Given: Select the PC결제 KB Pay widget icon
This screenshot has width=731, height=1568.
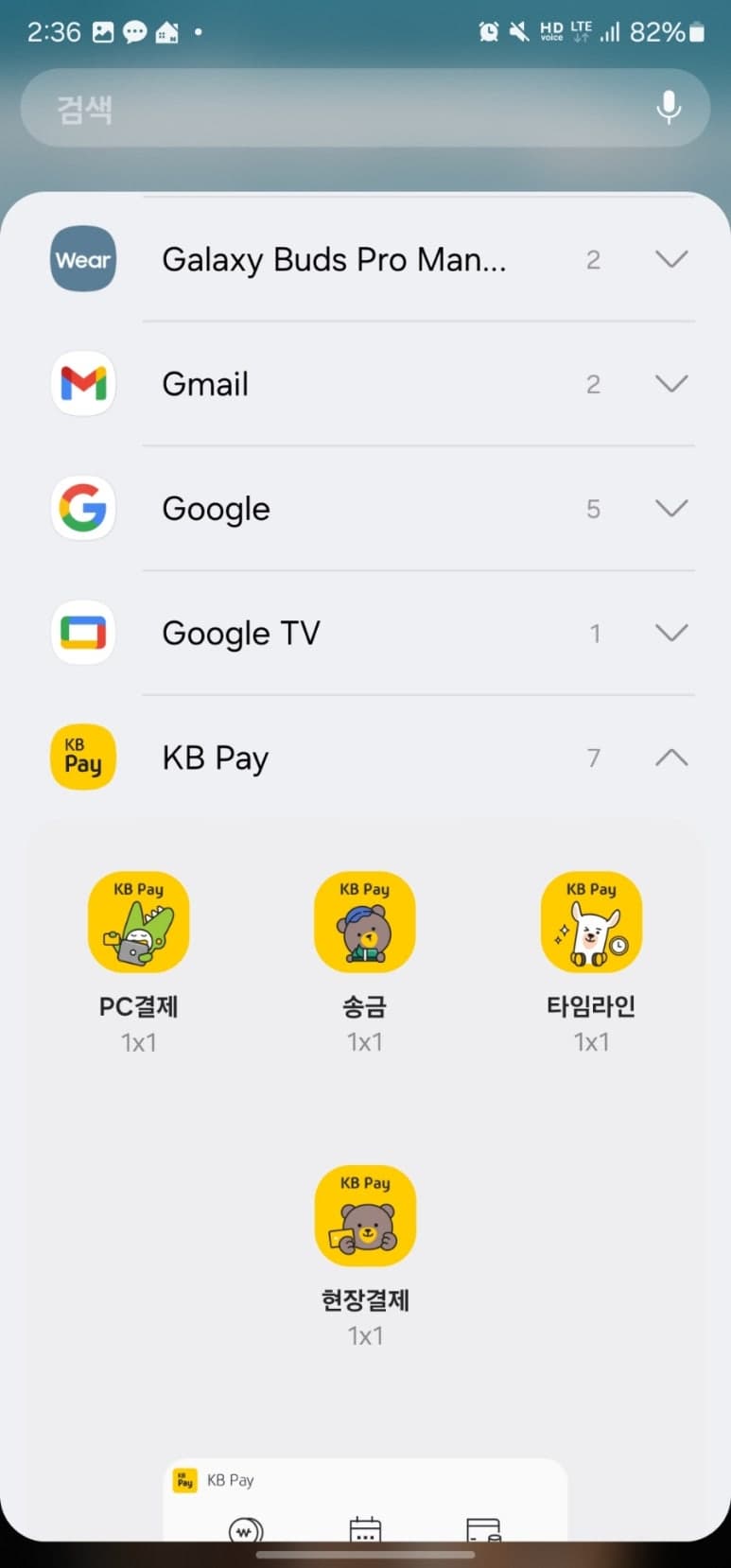Looking at the screenshot, I should tap(138, 922).
